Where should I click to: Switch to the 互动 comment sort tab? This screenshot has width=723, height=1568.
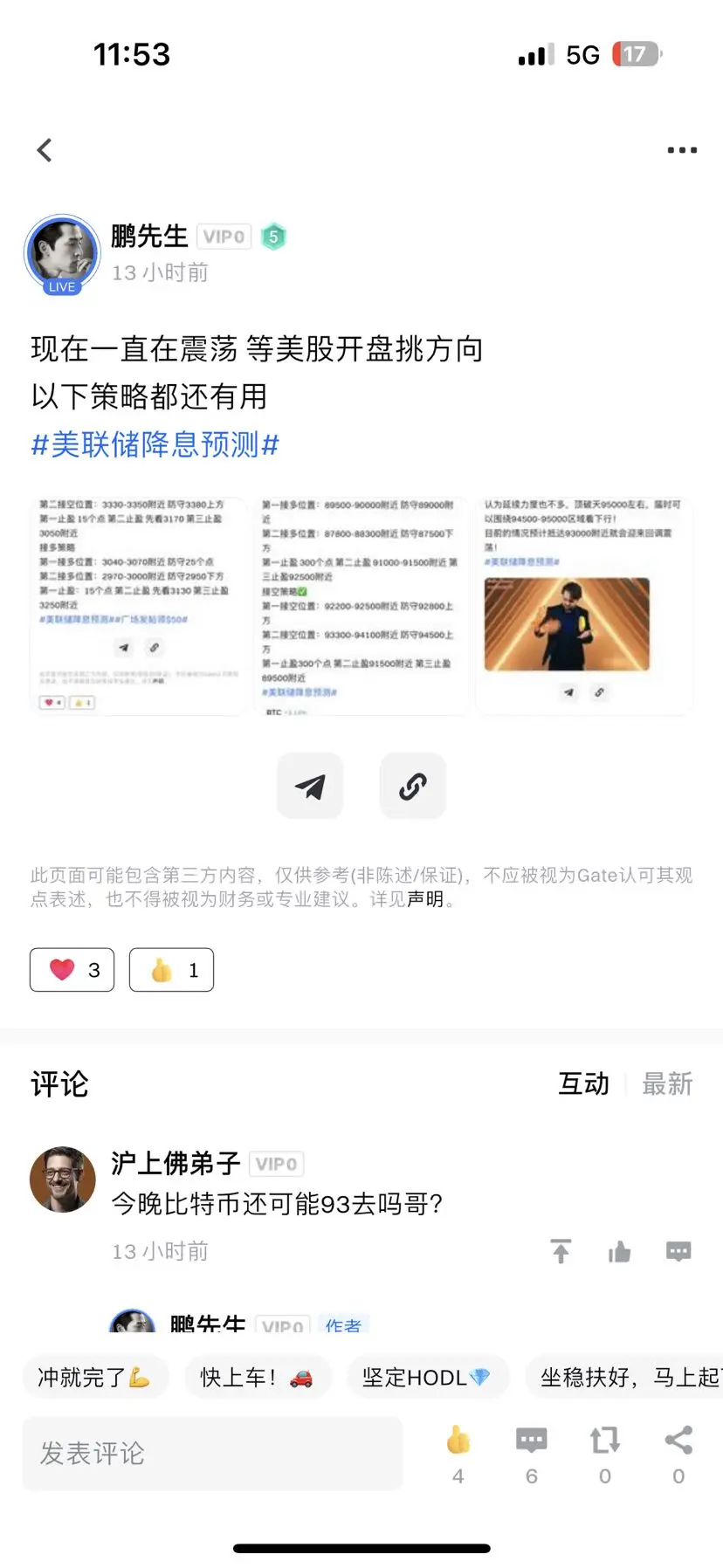click(582, 1083)
